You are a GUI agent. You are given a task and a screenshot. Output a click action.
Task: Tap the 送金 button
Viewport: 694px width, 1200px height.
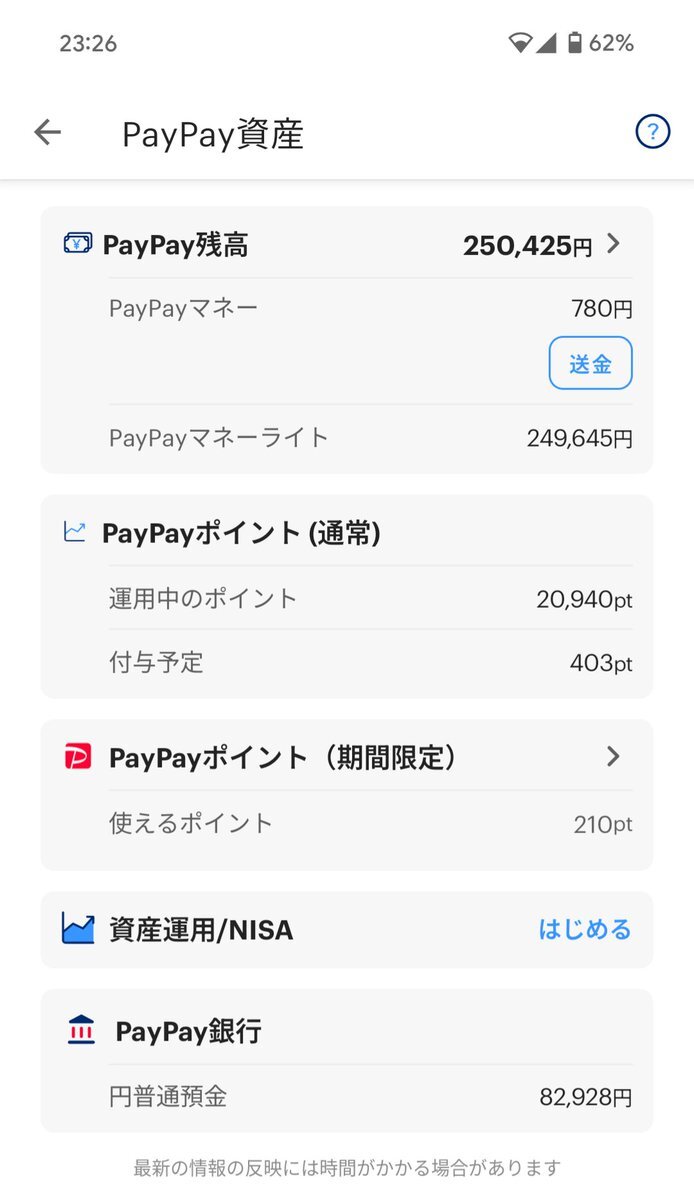[x=590, y=363]
